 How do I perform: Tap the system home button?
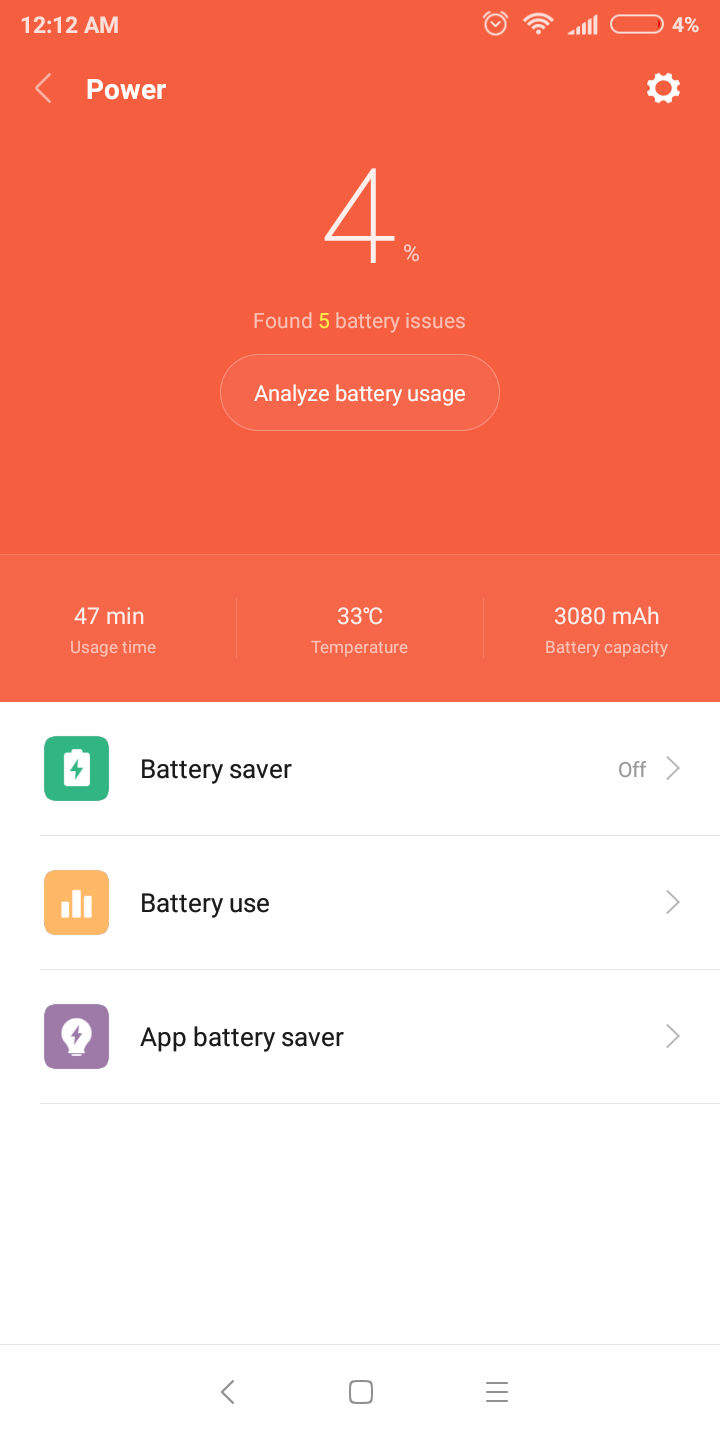click(x=361, y=1392)
